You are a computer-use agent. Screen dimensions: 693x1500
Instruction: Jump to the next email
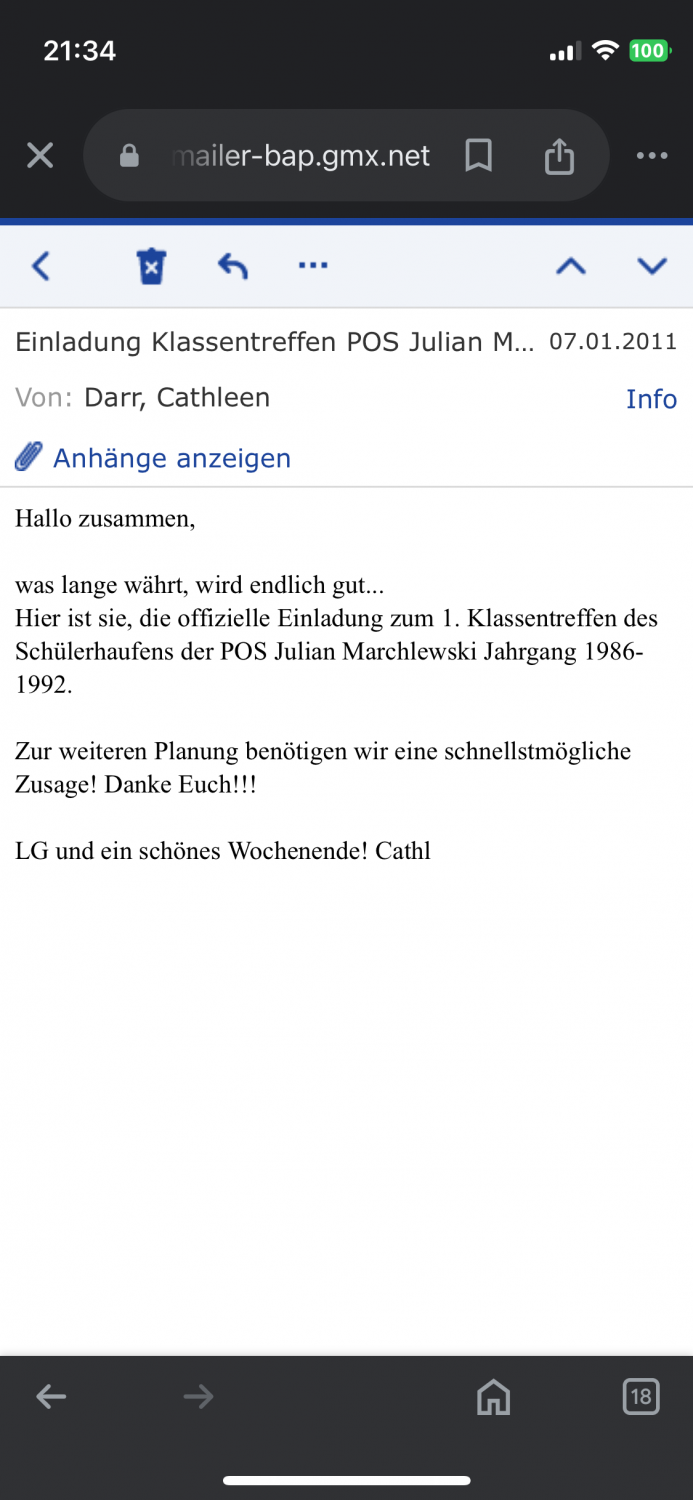tap(652, 266)
